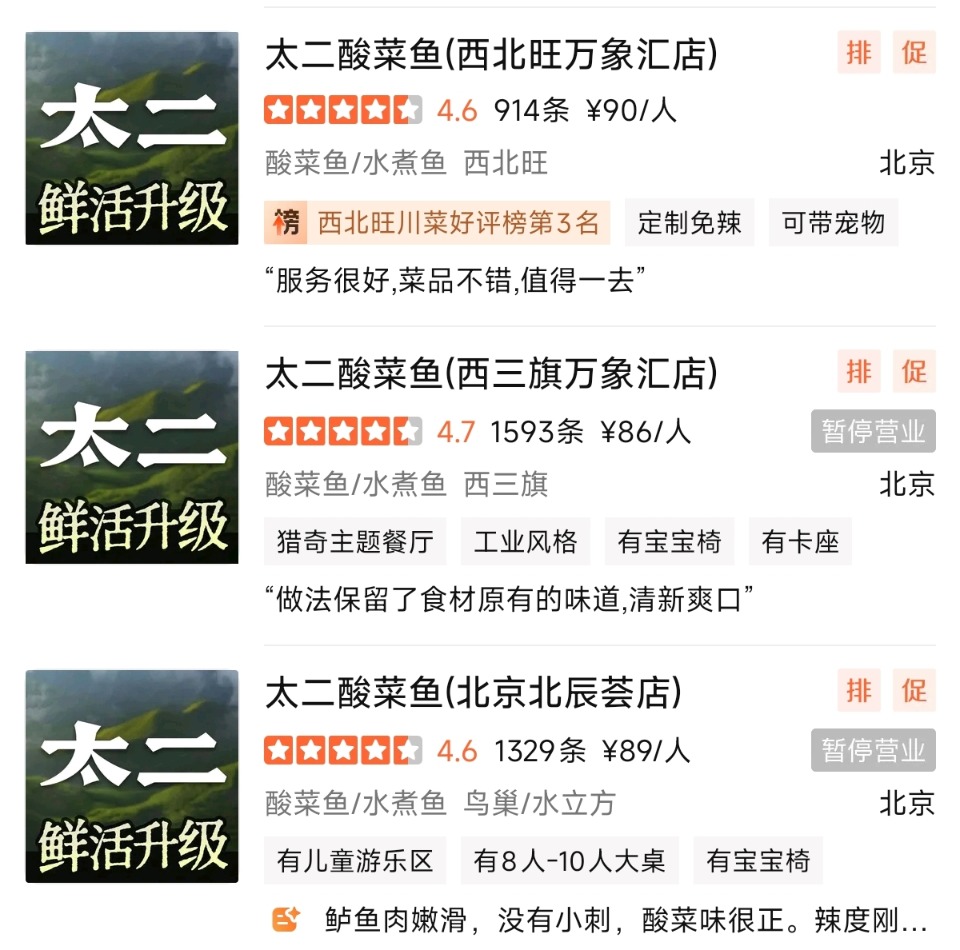Open 太二酸菜鱼(北京北辰荟店) restaurant listing
This screenshot has width=960, height=950.
[473, 692]
